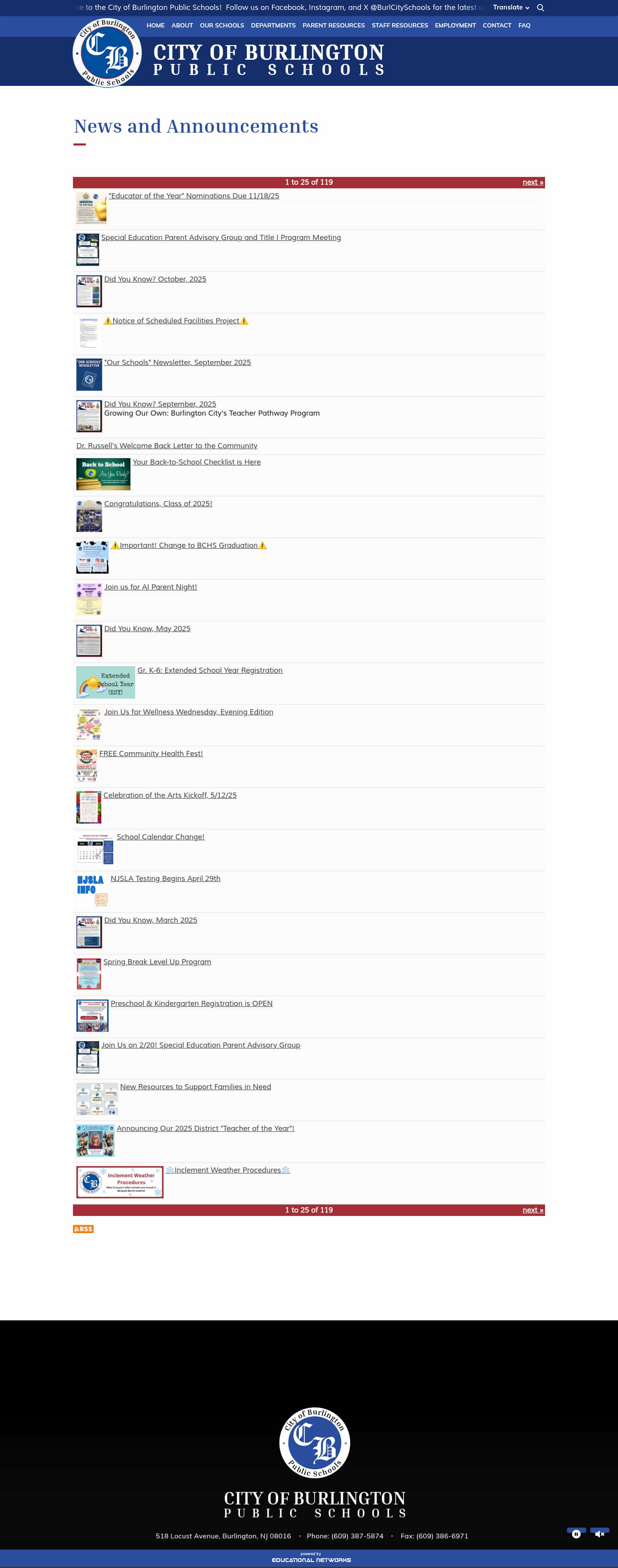
Task: Open the search magnifier icon
Action: (x=540, y=8)
